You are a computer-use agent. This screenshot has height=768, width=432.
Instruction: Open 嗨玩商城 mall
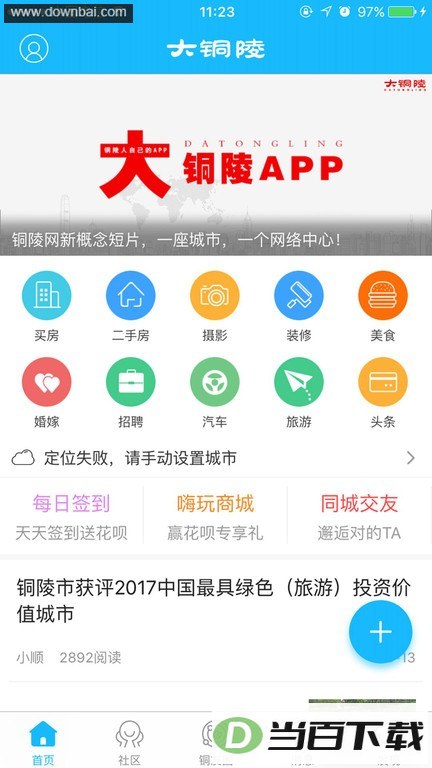point(216,517)
